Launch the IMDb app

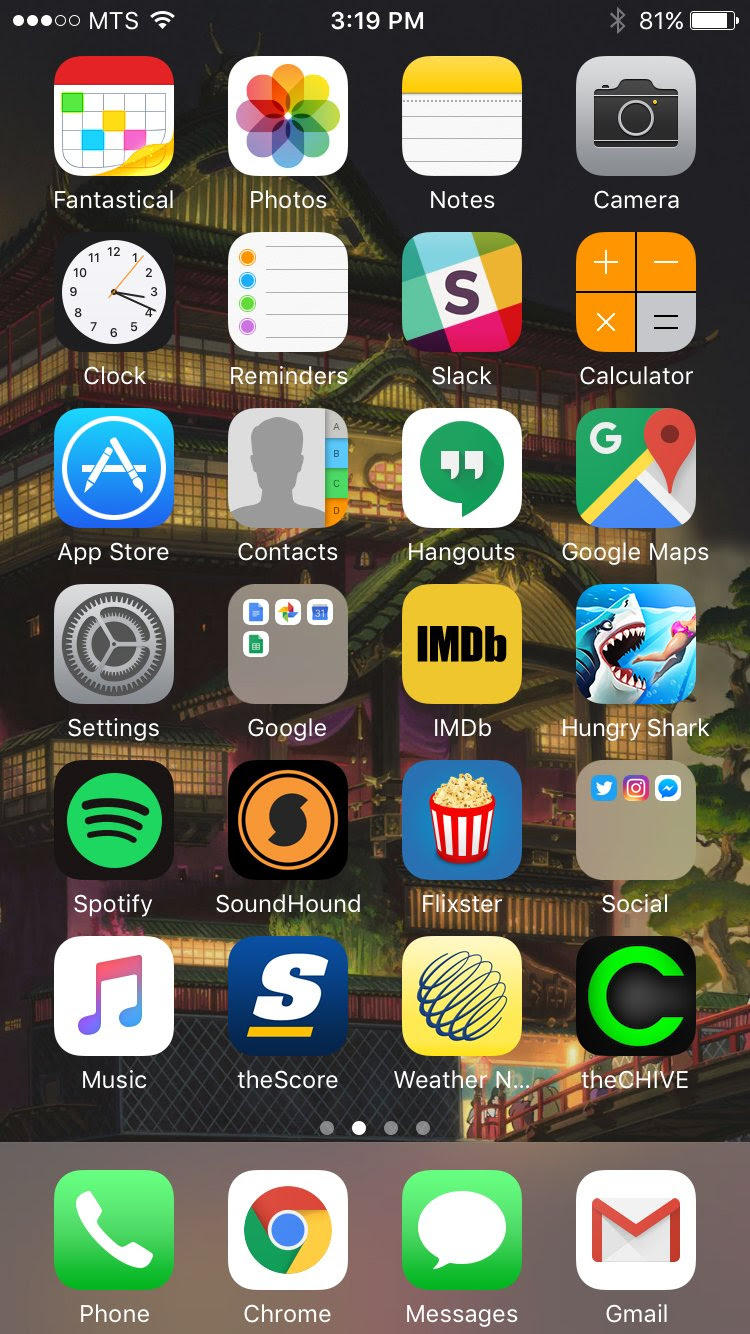pos(462,644)
